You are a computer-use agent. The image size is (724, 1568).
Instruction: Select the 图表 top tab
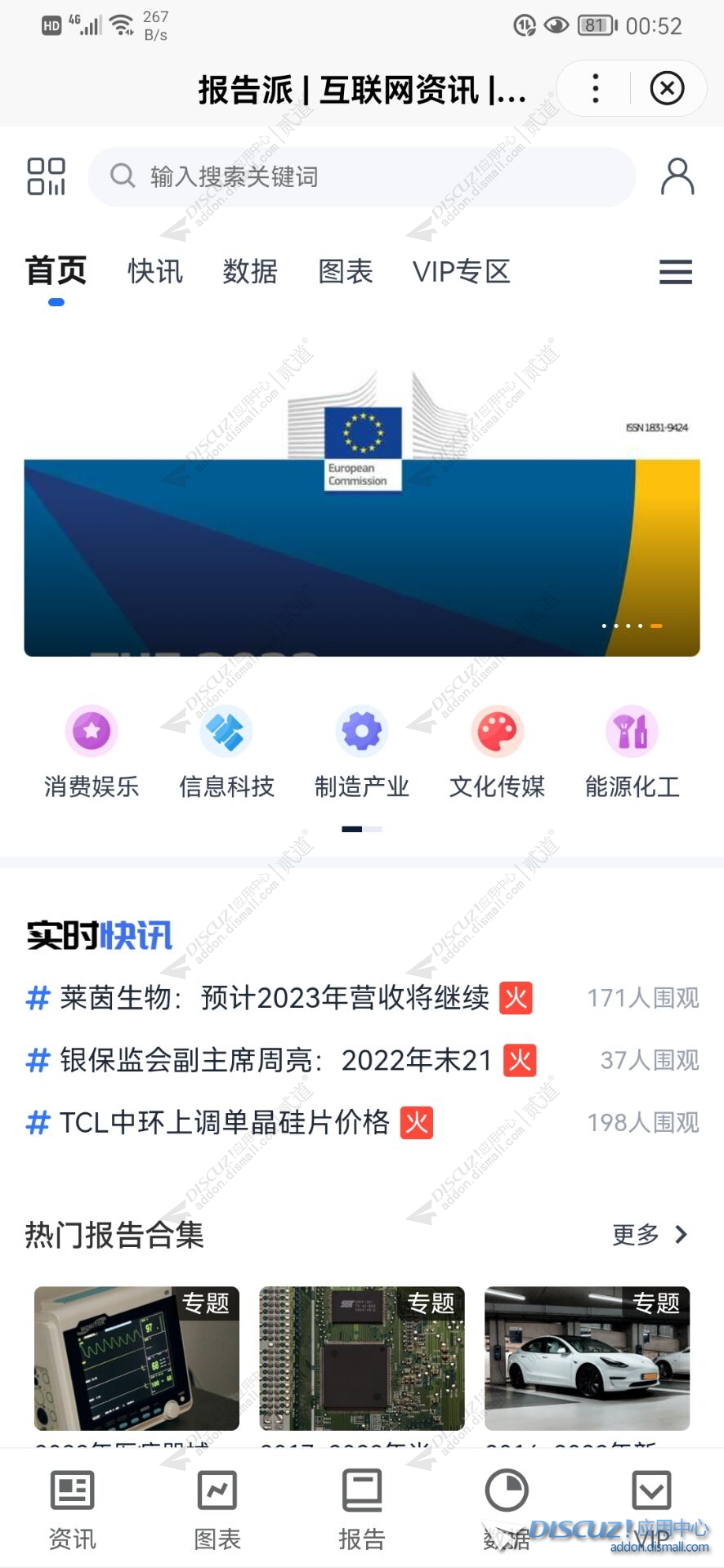(x=345, y=271)
